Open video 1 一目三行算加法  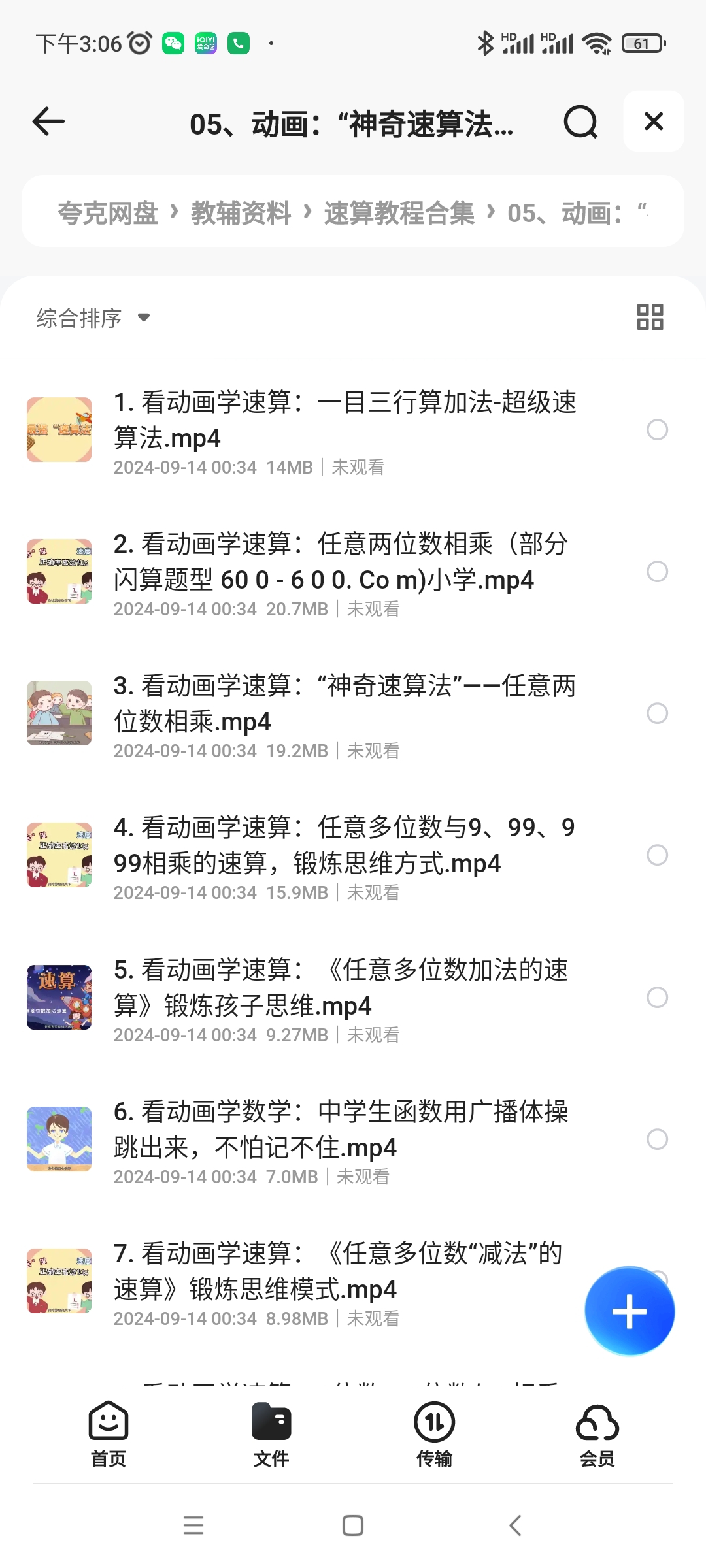coord(345,420)
